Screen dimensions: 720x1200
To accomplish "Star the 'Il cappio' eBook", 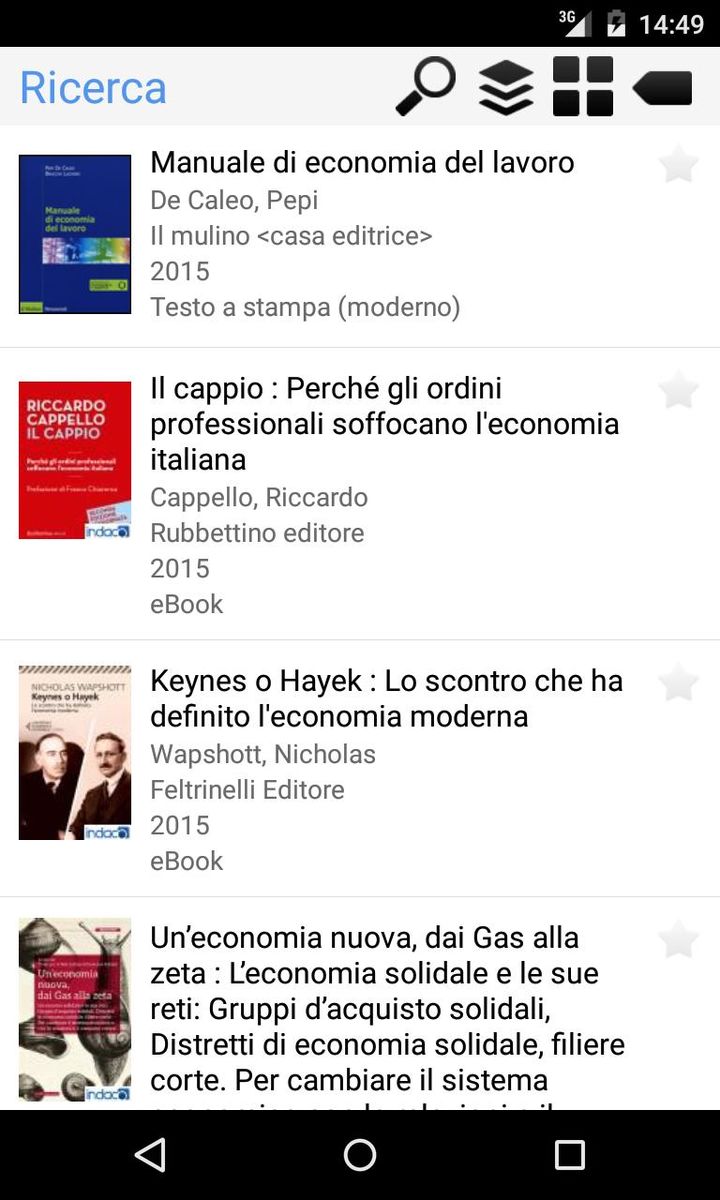I will 678,391.
